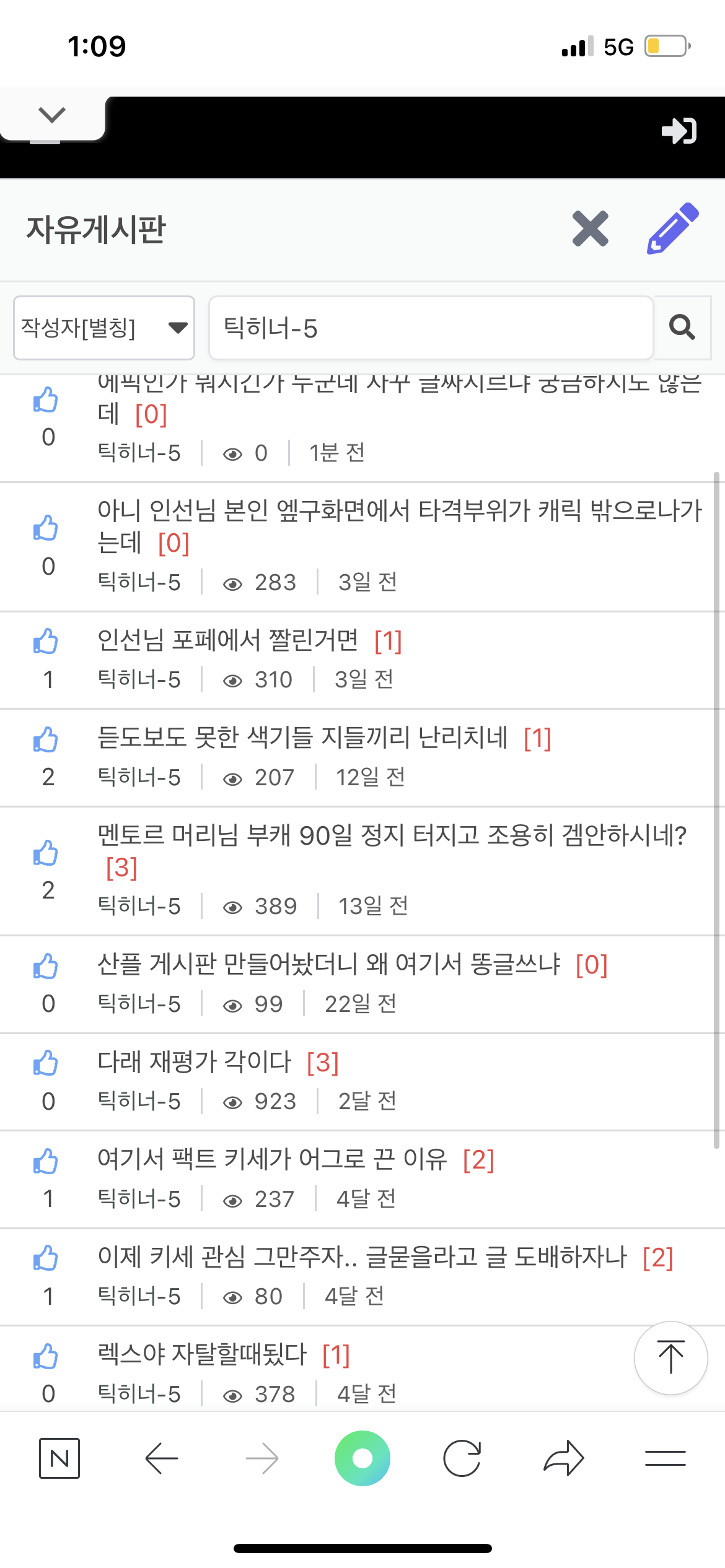
Task: Reload the page in browser toolbar
Action: pyautogui.click(x=462, y=1458)
